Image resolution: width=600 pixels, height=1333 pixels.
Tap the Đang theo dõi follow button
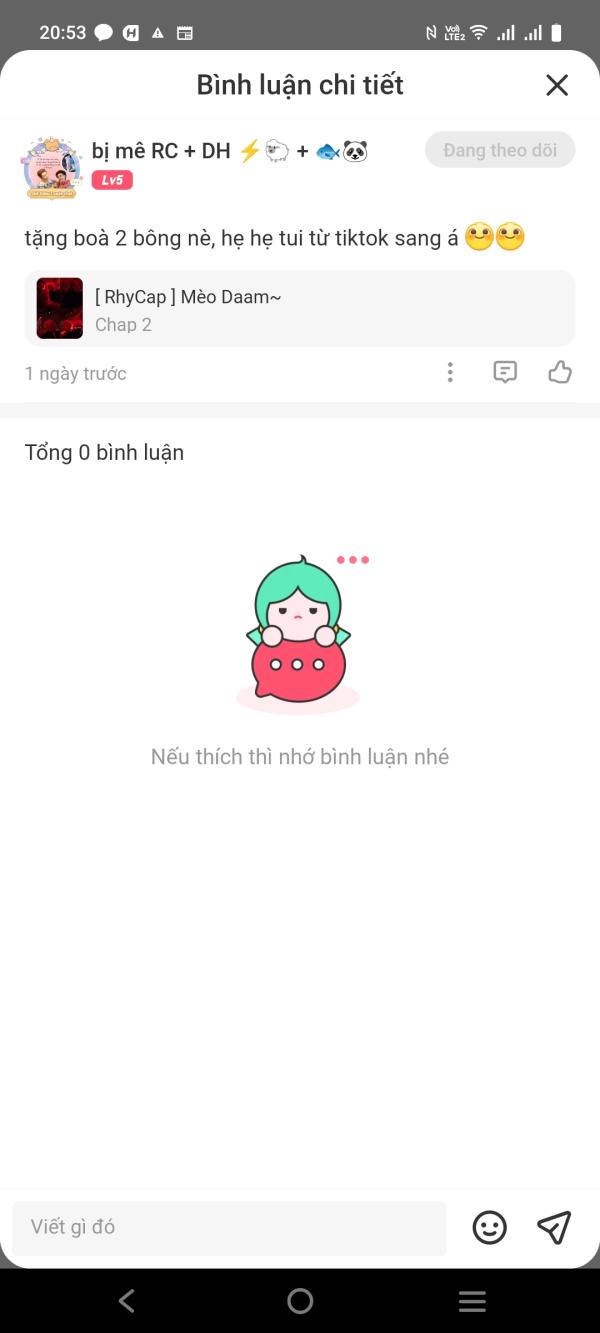[x=500, y=150]
